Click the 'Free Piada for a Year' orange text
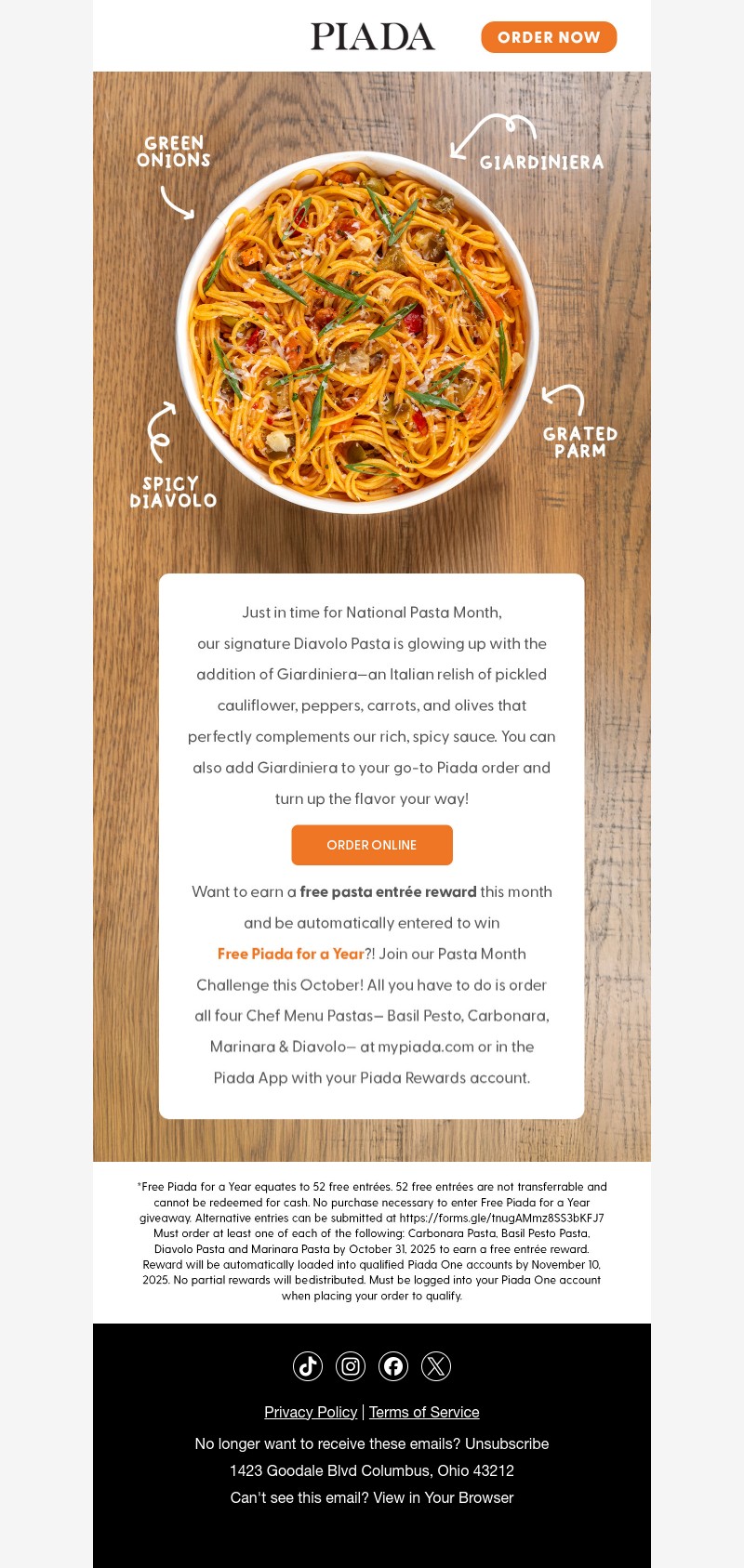Viewport: 744px width, 1568px height. point(291,954)
